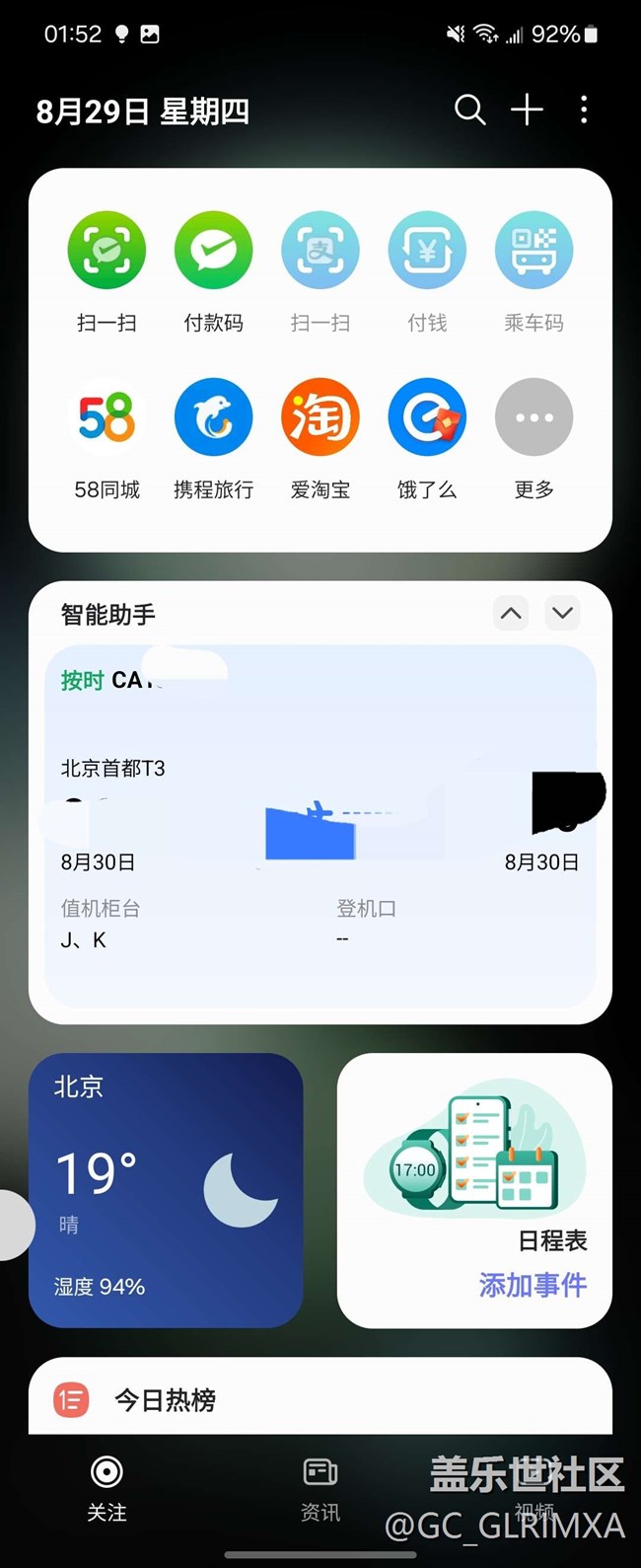This screenshot has height=1568, width=641.
Task: Open the 北京 weather widget
Action: tap(166, 1190)
